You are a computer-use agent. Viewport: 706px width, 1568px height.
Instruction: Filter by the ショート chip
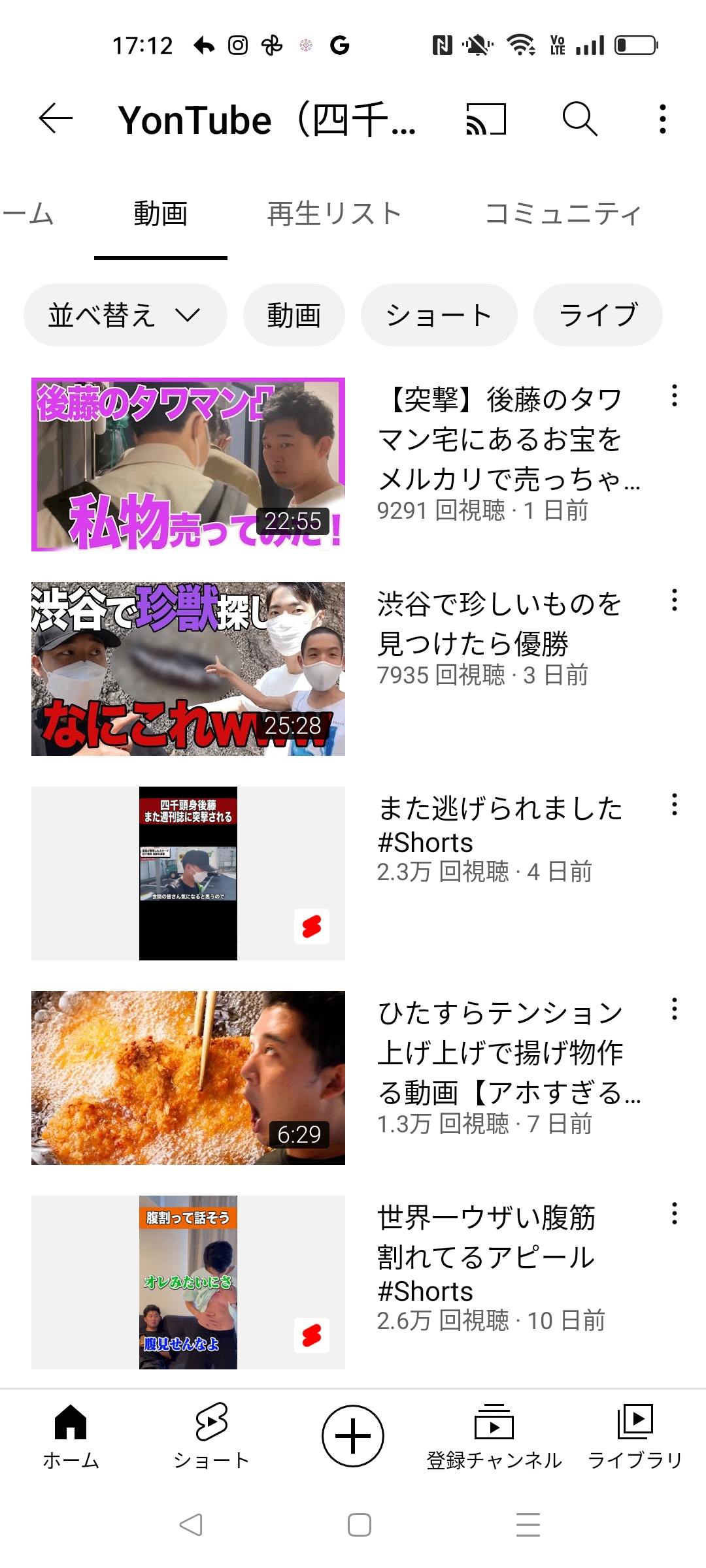click(439, 315)
